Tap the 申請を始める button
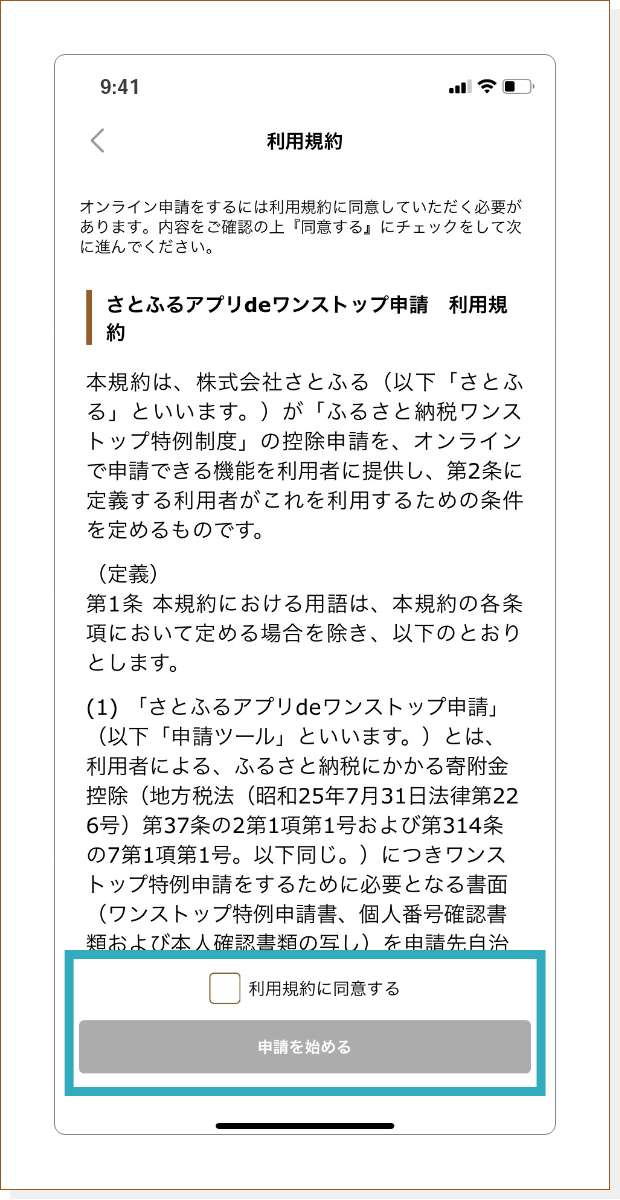This screenshot has height=1200, width=620. point(305,1047)
